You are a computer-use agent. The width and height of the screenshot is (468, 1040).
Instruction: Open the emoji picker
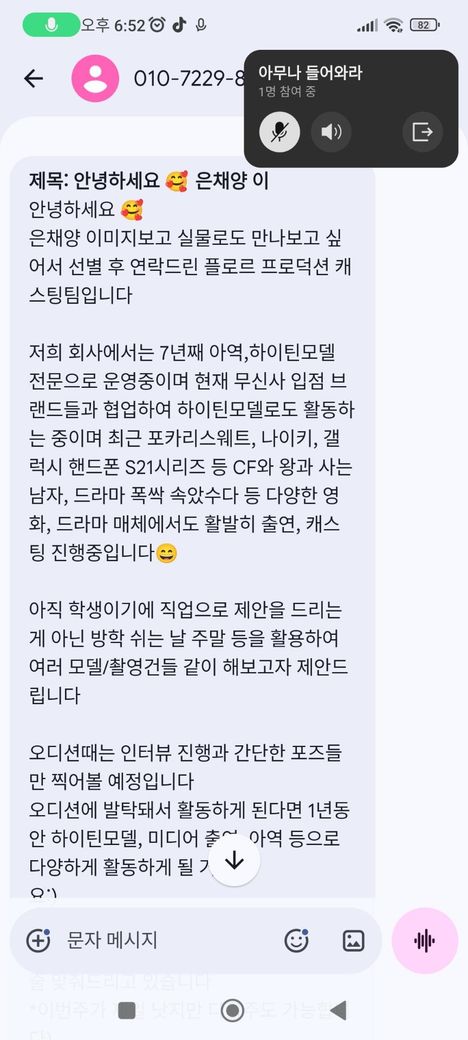[x=296, y=940]
